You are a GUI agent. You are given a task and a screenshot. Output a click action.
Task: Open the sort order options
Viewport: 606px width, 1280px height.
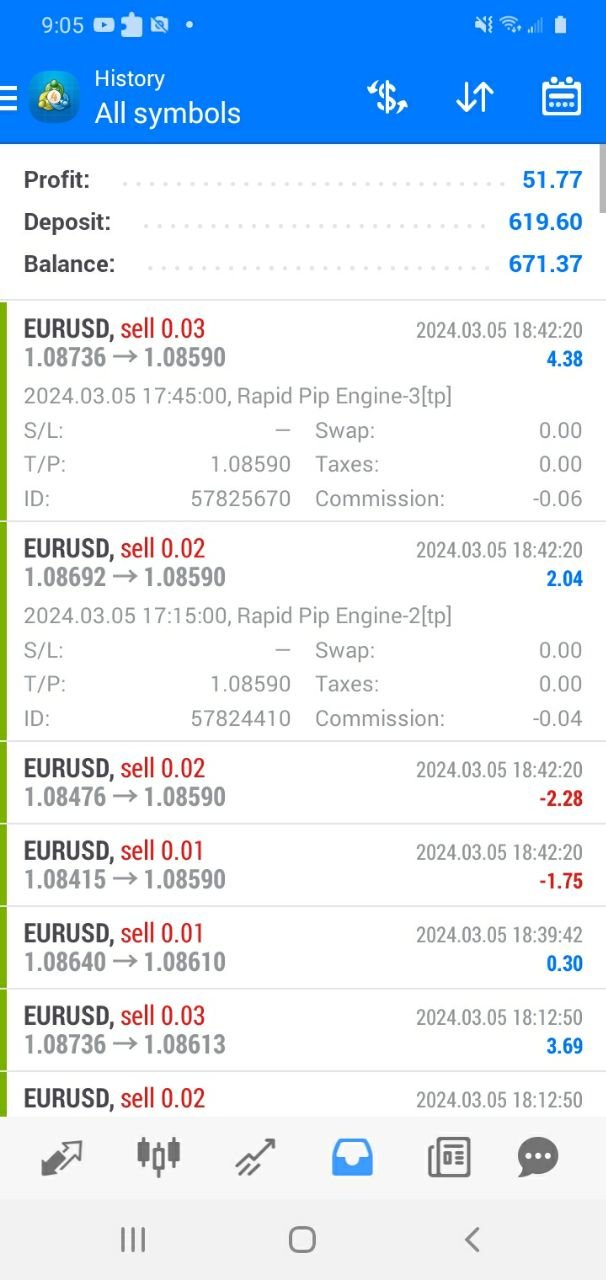474,97
